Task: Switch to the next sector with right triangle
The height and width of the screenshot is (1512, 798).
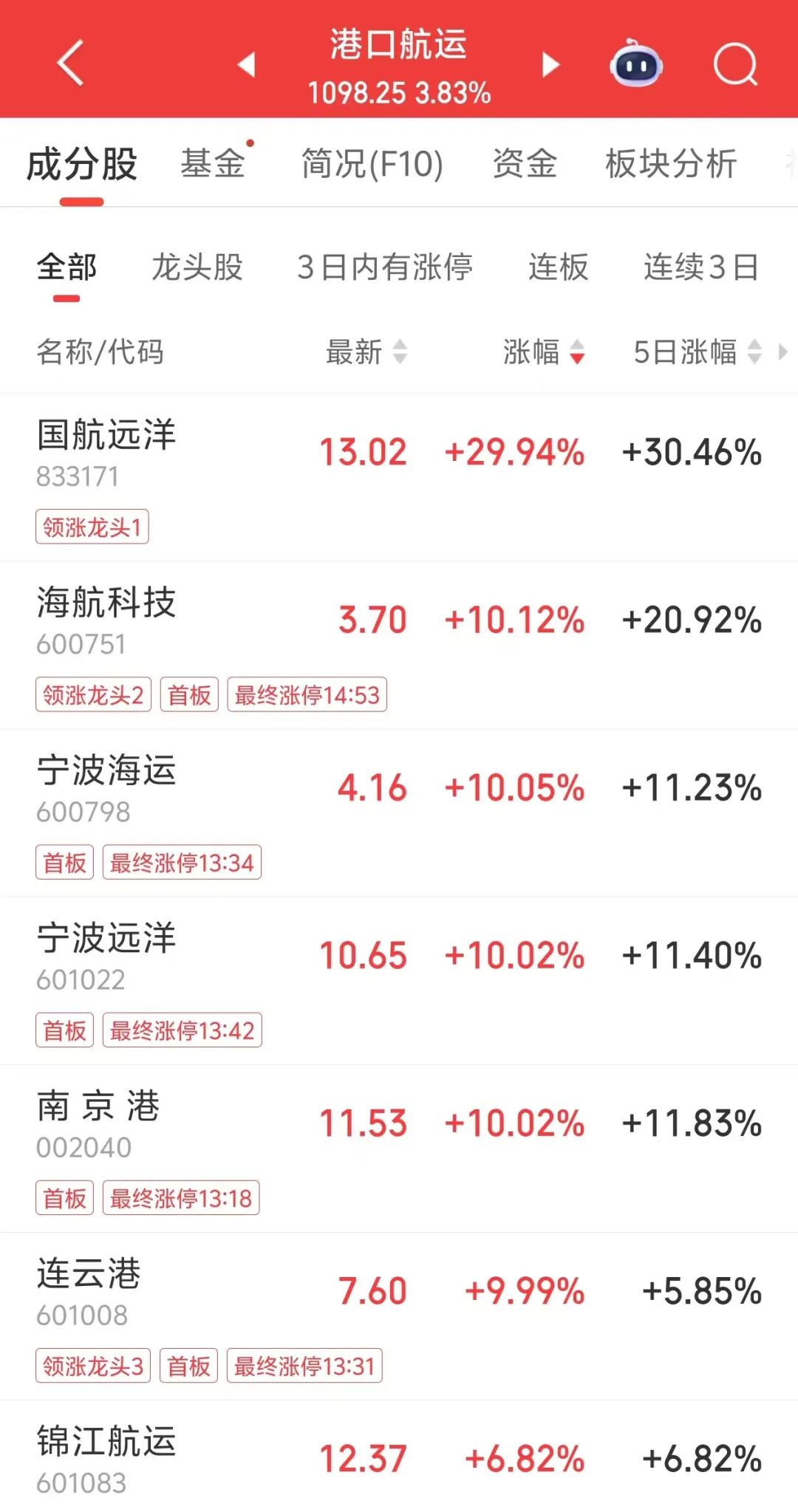Action: pos(550,64)
